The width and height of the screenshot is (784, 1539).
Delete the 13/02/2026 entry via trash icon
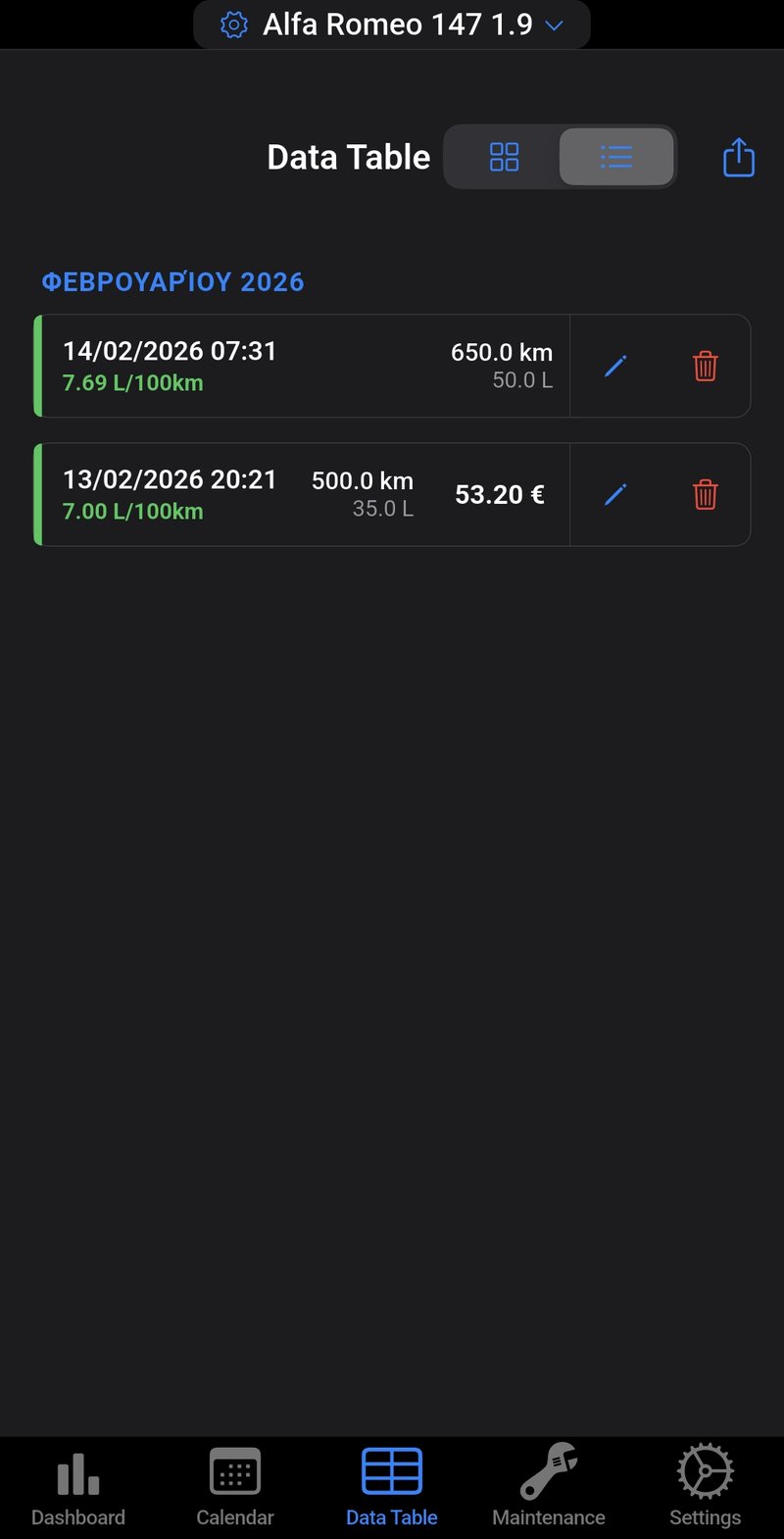click(x=705, y=495)
